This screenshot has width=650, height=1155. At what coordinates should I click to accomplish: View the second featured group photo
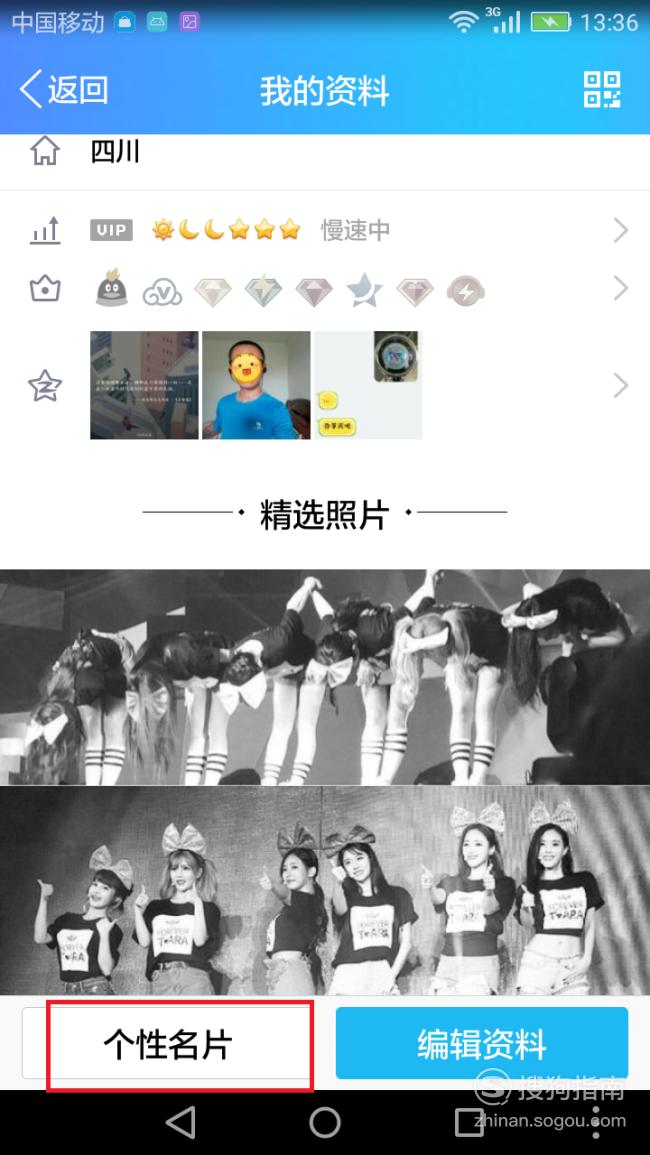click(325, 890)
